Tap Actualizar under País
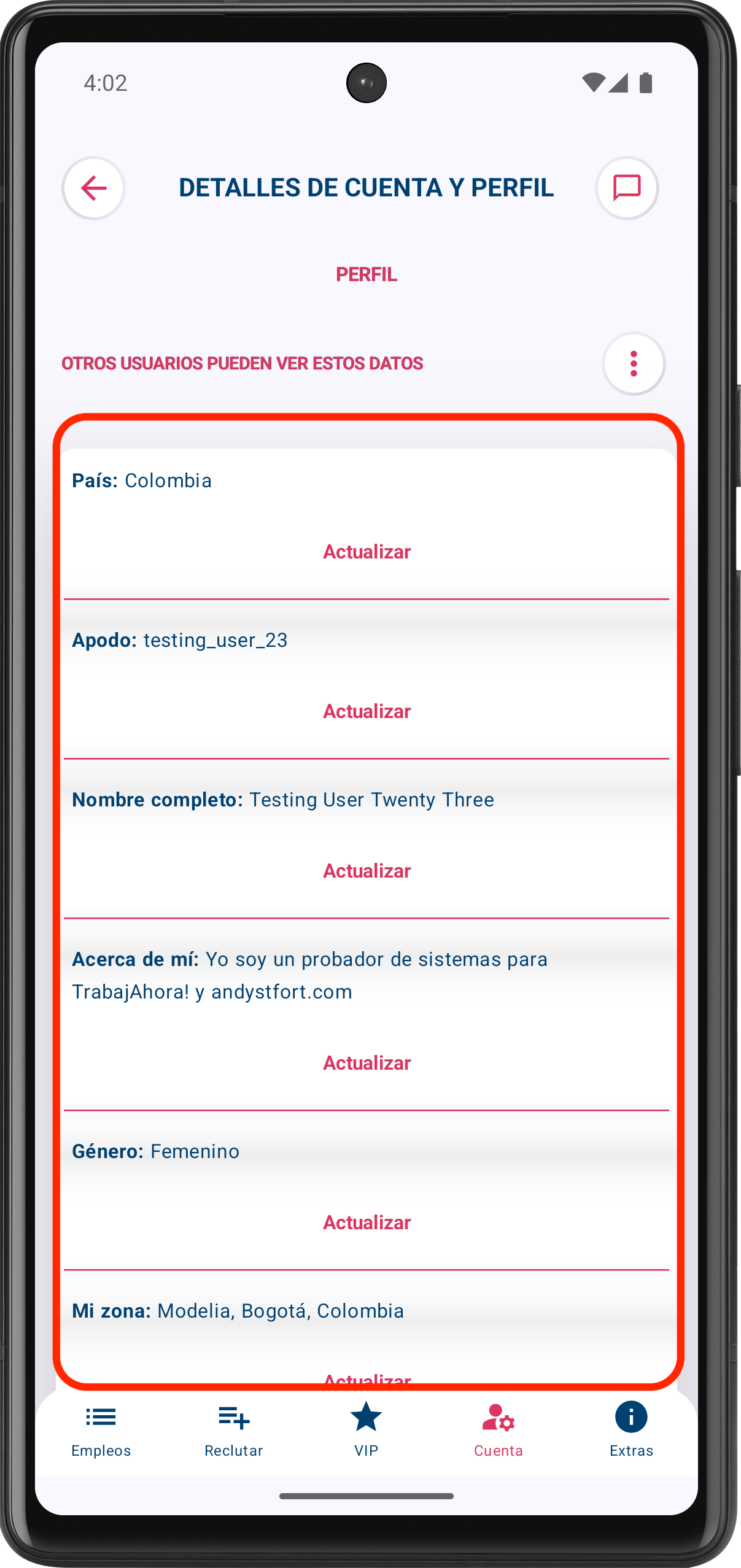741x1568 pixels. point(367,552)
